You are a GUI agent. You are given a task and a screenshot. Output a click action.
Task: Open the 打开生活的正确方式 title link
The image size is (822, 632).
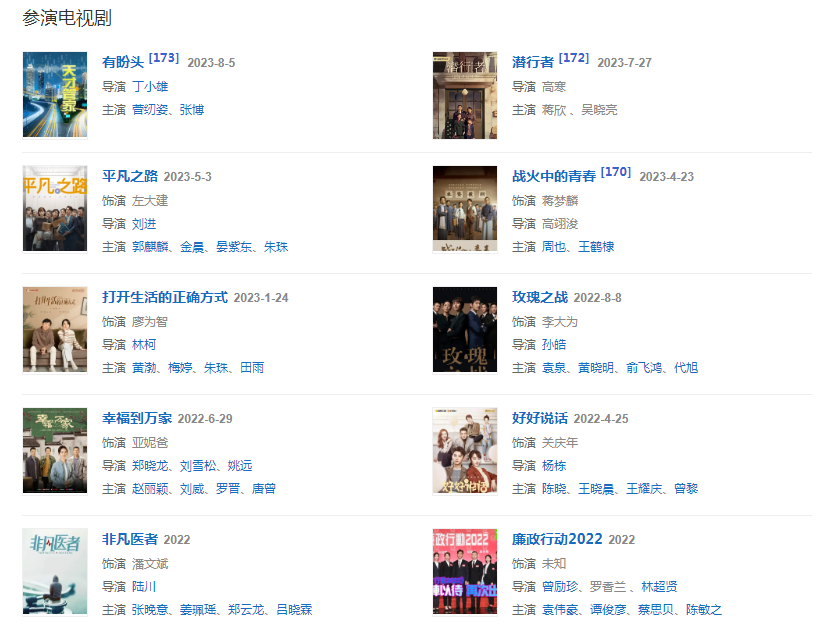(x=165, y=297)
